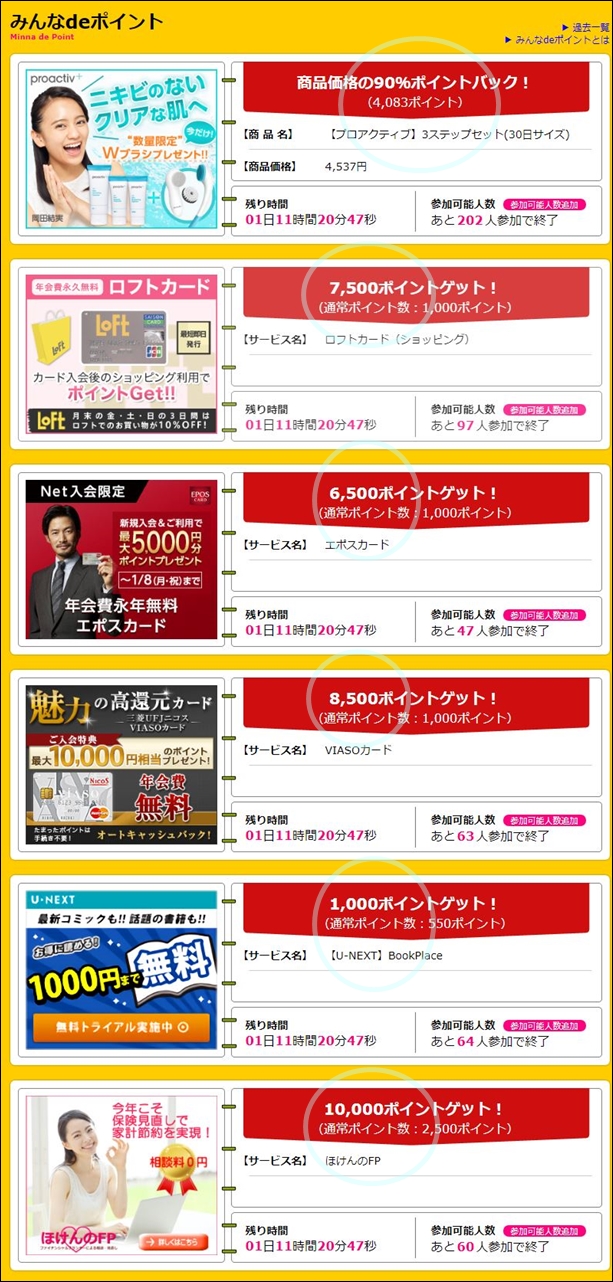This screenshot has height=1282, width=613.
Task: Tap 参加可能人数追加 for the VIASOカード offer
Action: click(x=544, y=820)
